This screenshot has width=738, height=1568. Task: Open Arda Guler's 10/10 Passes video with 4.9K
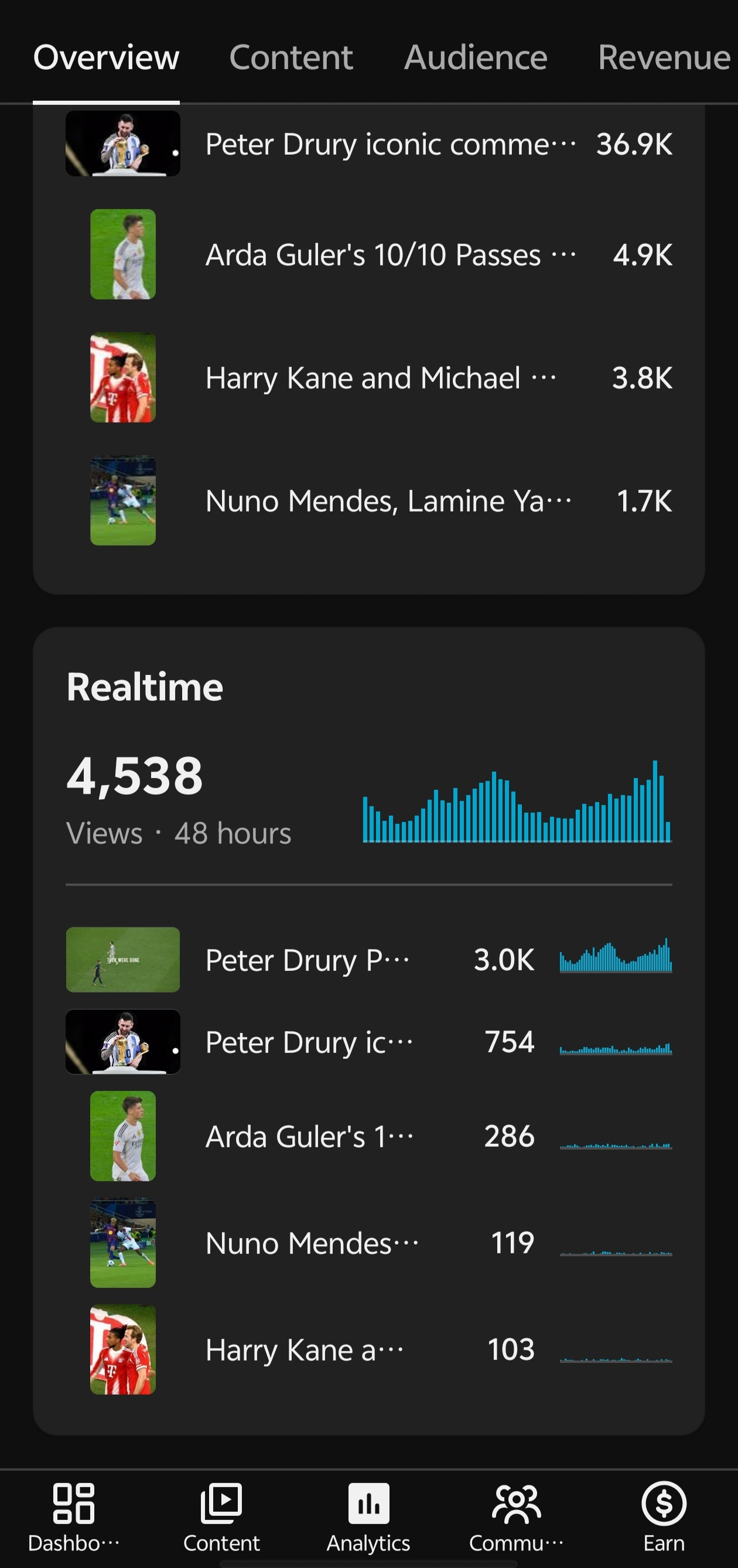(x=368, y=254)
